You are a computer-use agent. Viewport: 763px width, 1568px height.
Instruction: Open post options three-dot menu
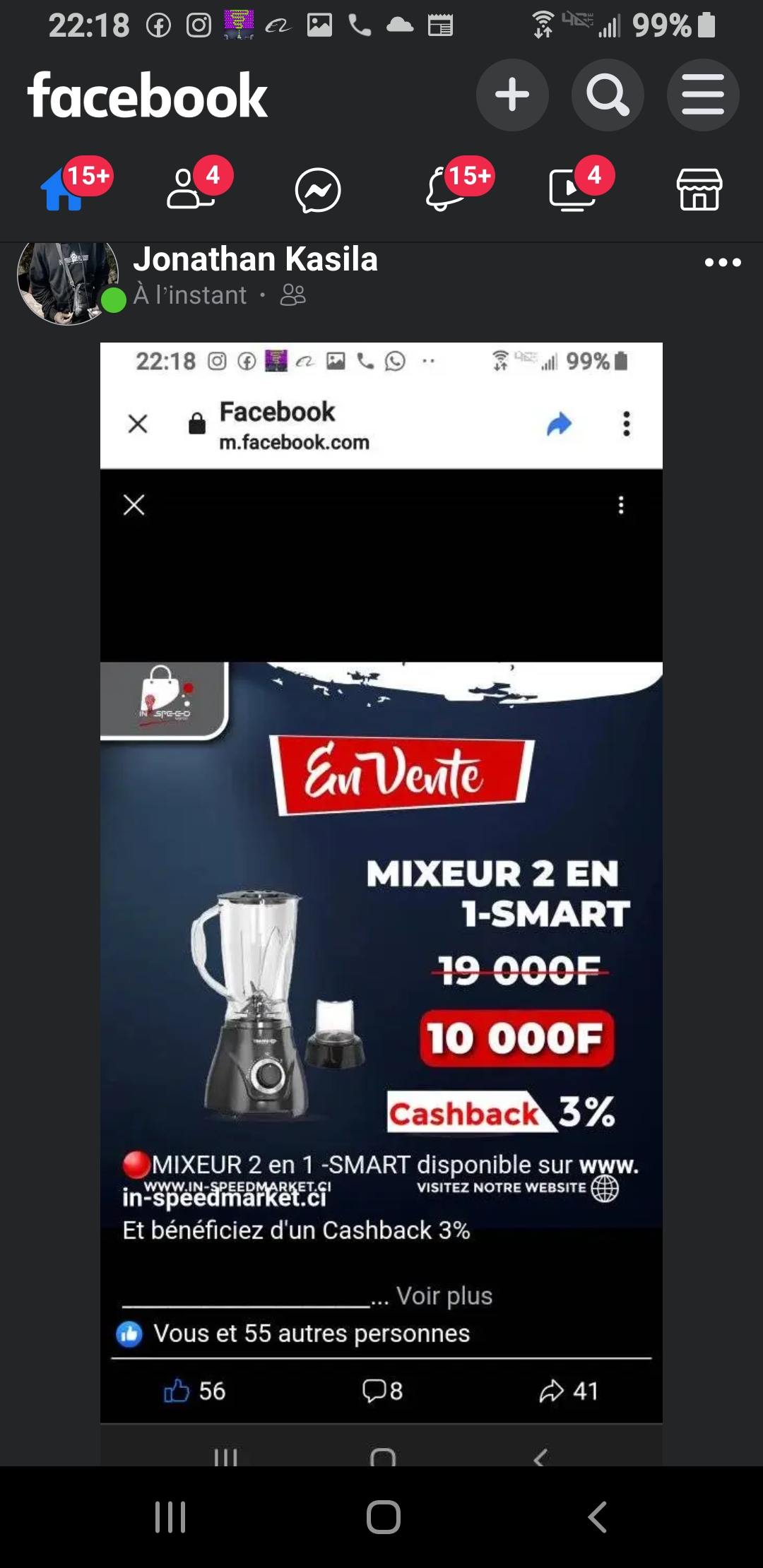pos(723,263)
